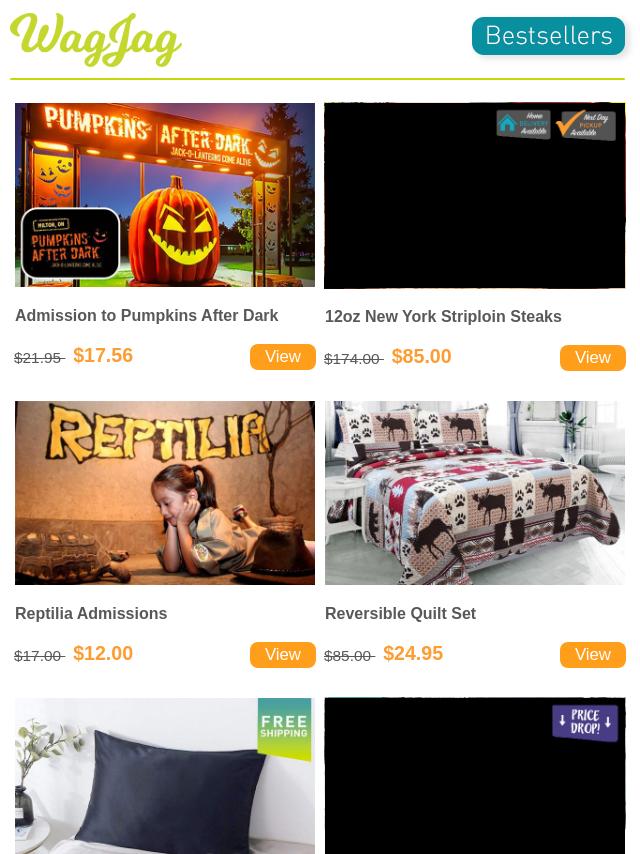Image resolution: width=640 pixels, height=854 pixels.
Task: Open the Reptilia Admissions title link
Action: (x=91, y=614)
